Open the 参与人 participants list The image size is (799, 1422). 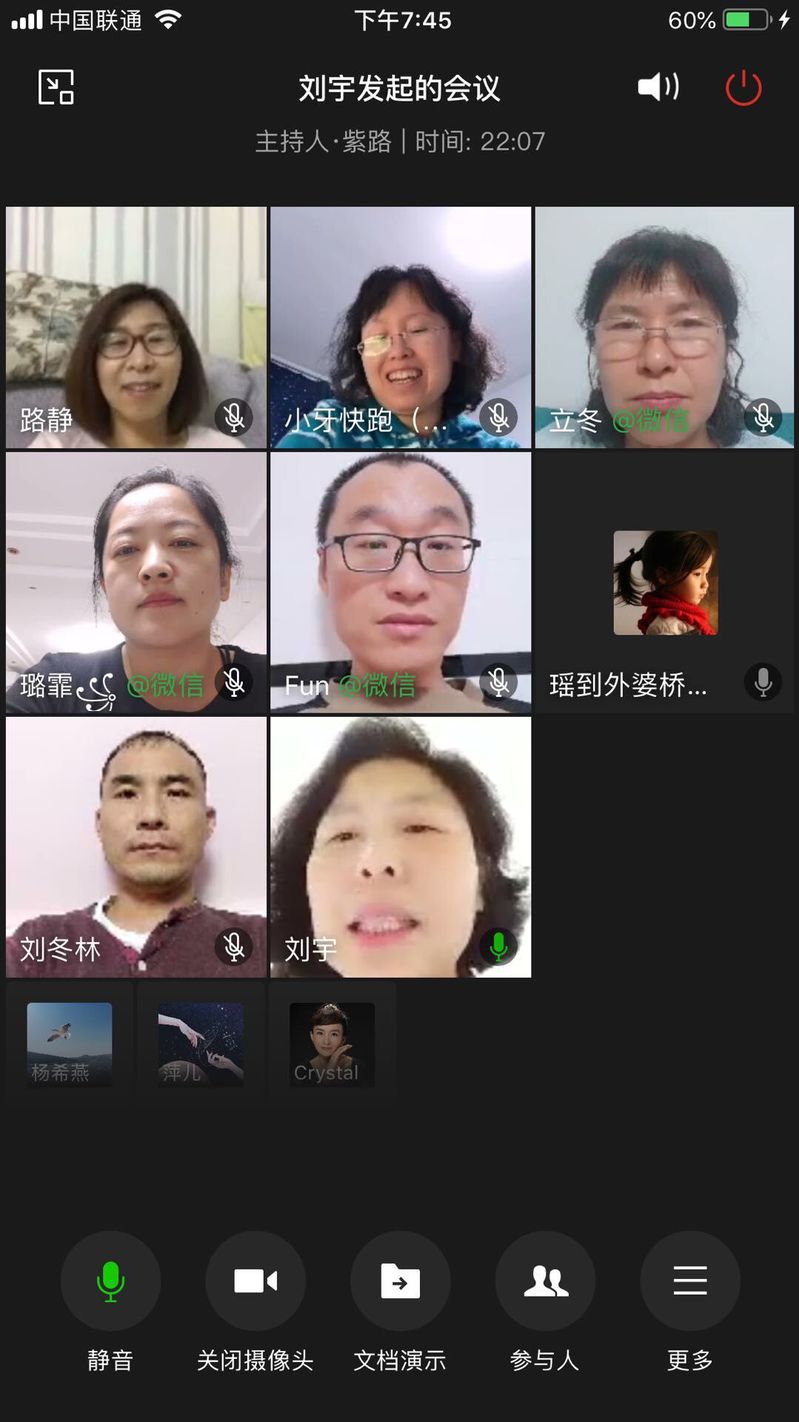point(545,1281)
